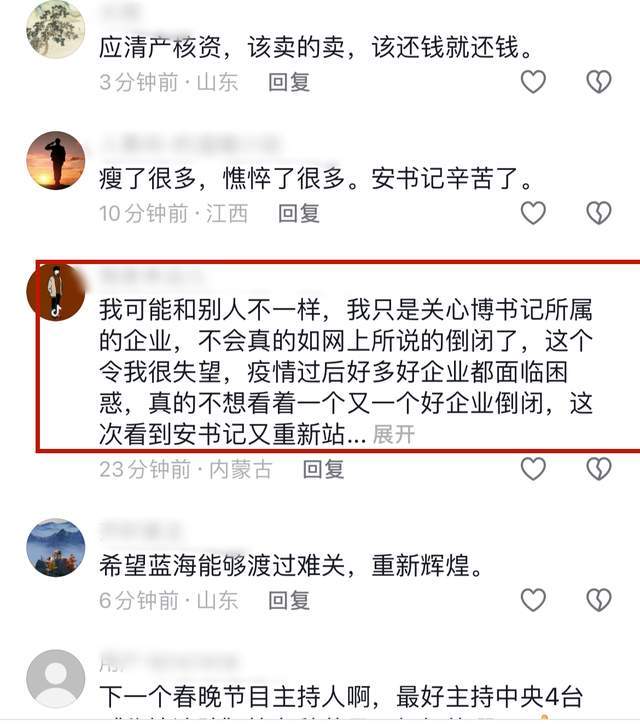Open the sunset-silhouette avatar's profile

[55, 160]
